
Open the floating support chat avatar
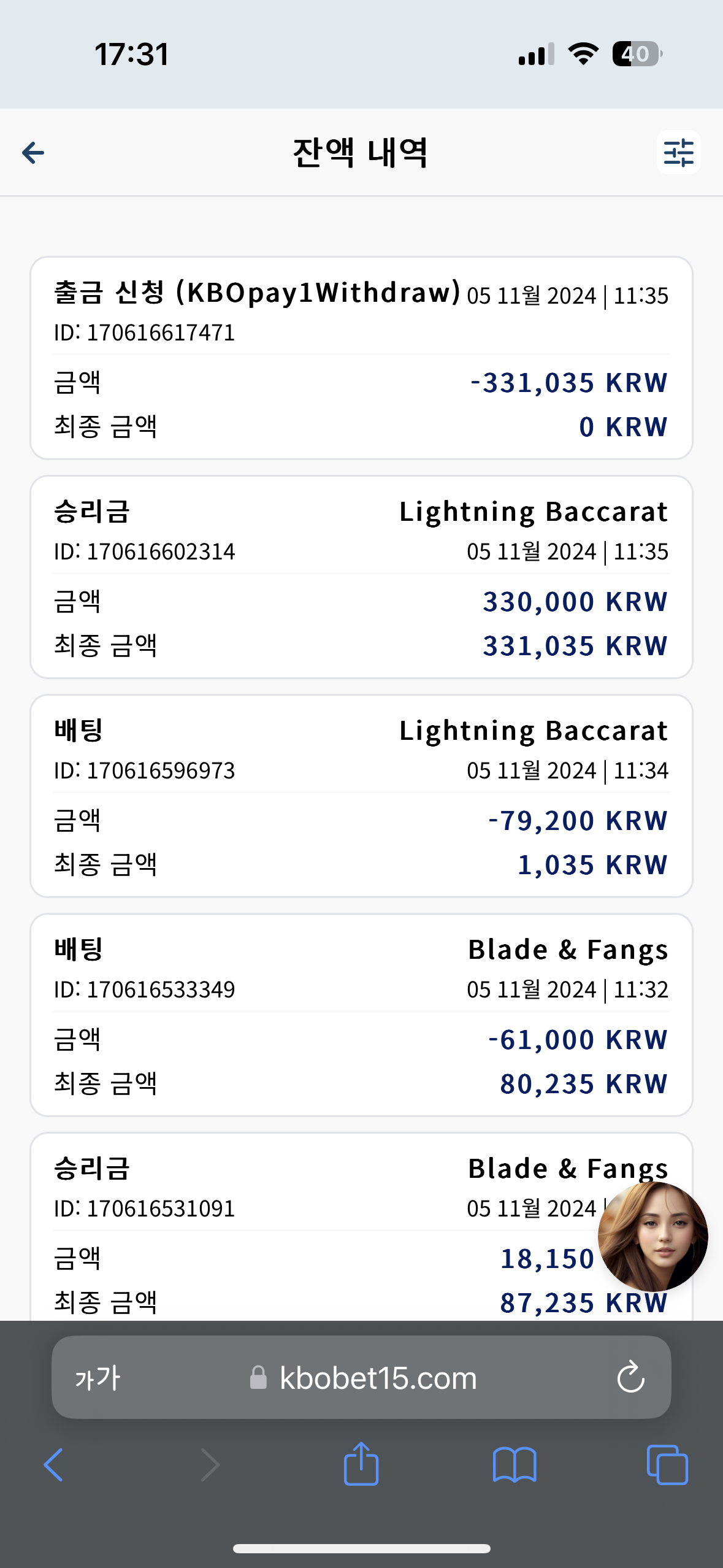click(x=652, y=1237)
